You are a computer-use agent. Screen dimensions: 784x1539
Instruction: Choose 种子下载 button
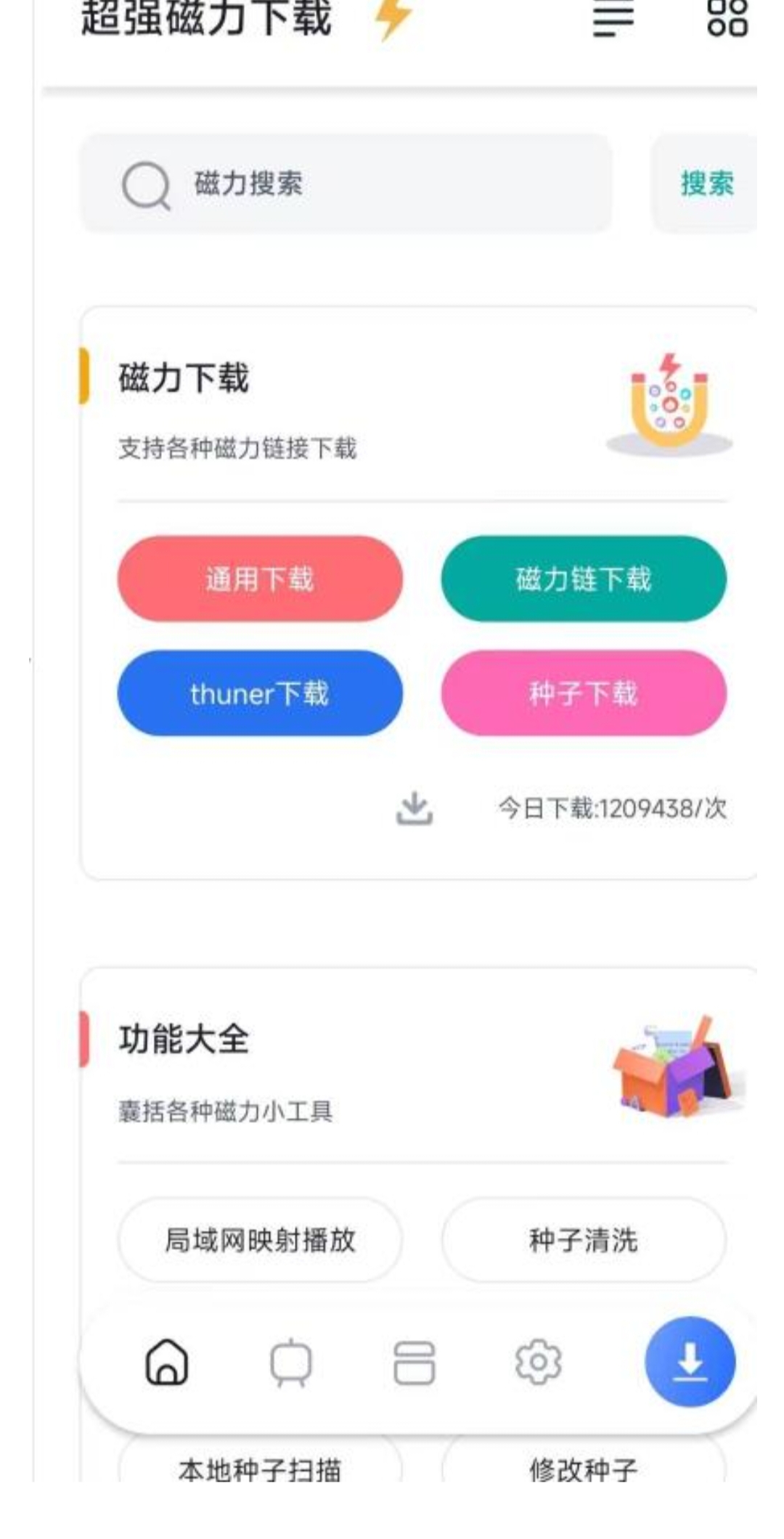584,693
